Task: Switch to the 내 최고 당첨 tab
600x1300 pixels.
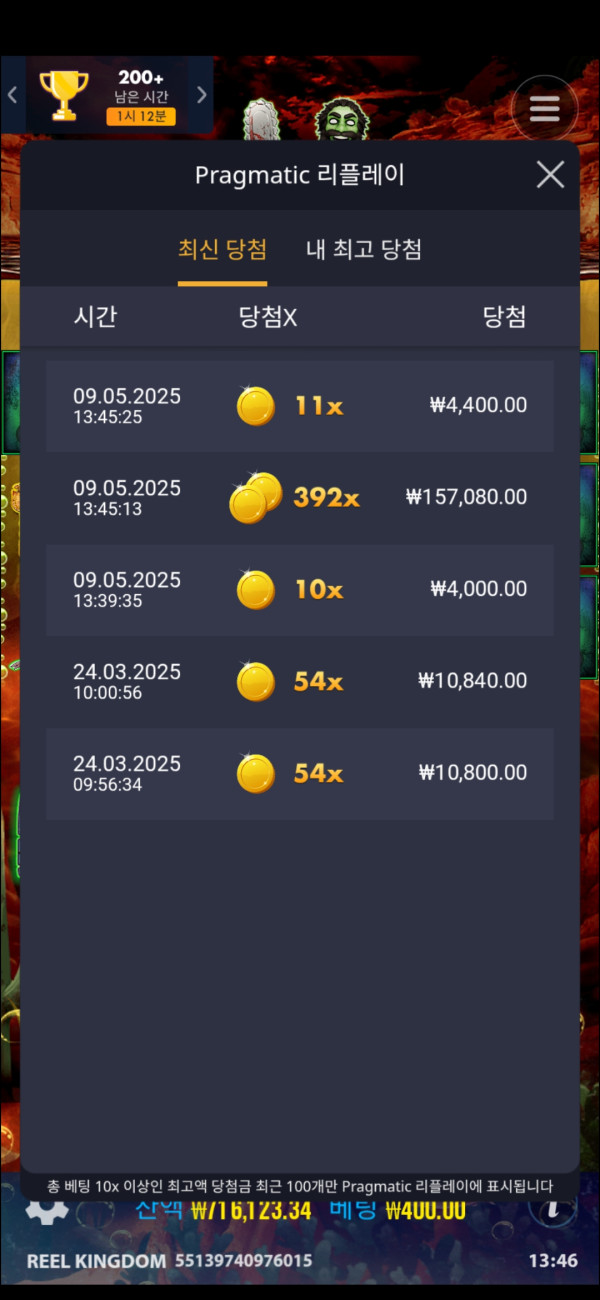Action: [363, 250]
